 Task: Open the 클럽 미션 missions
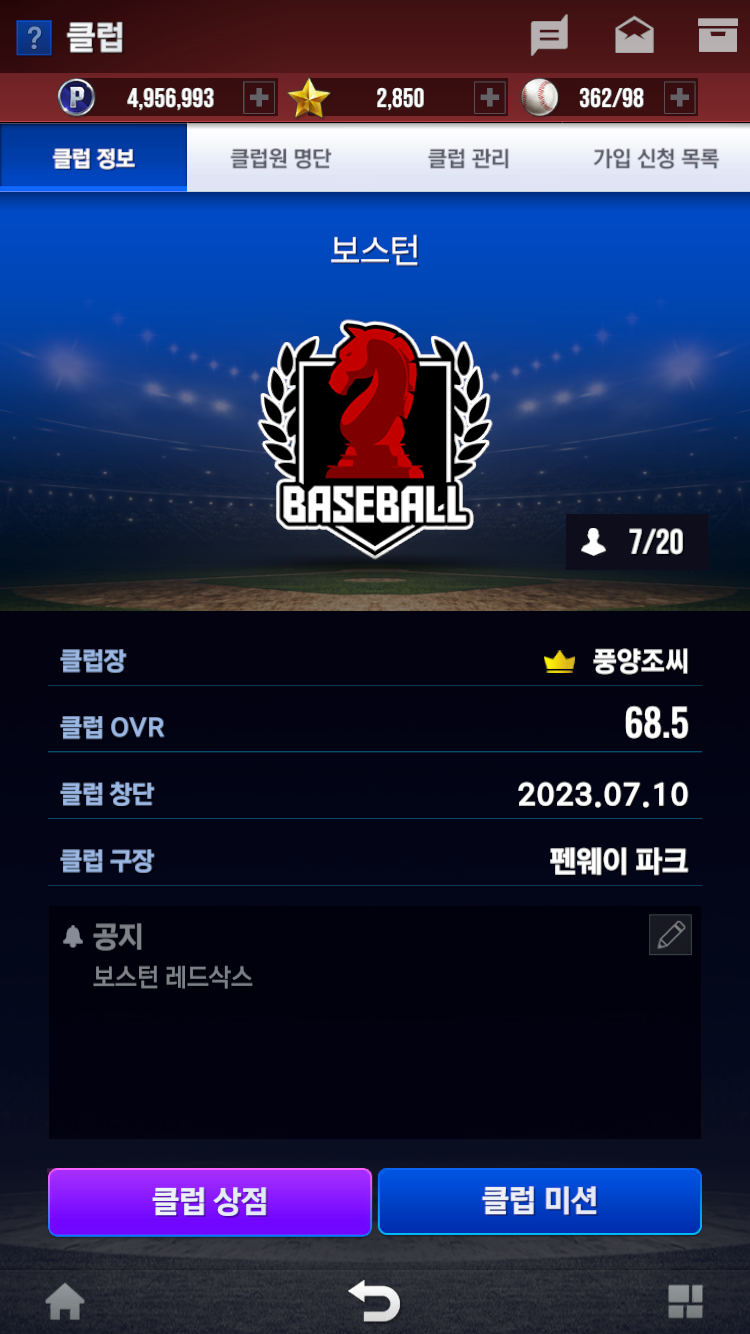click(540, 1201)
